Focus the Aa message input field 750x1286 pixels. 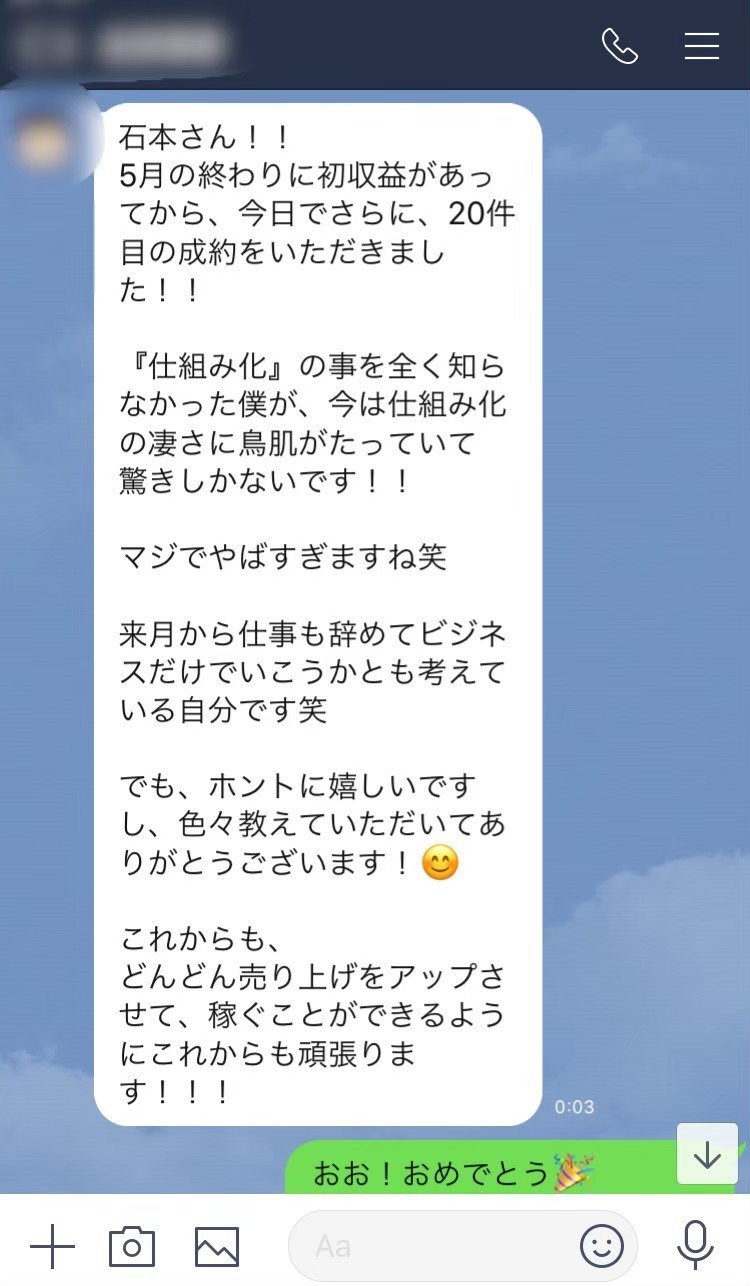430,1246
